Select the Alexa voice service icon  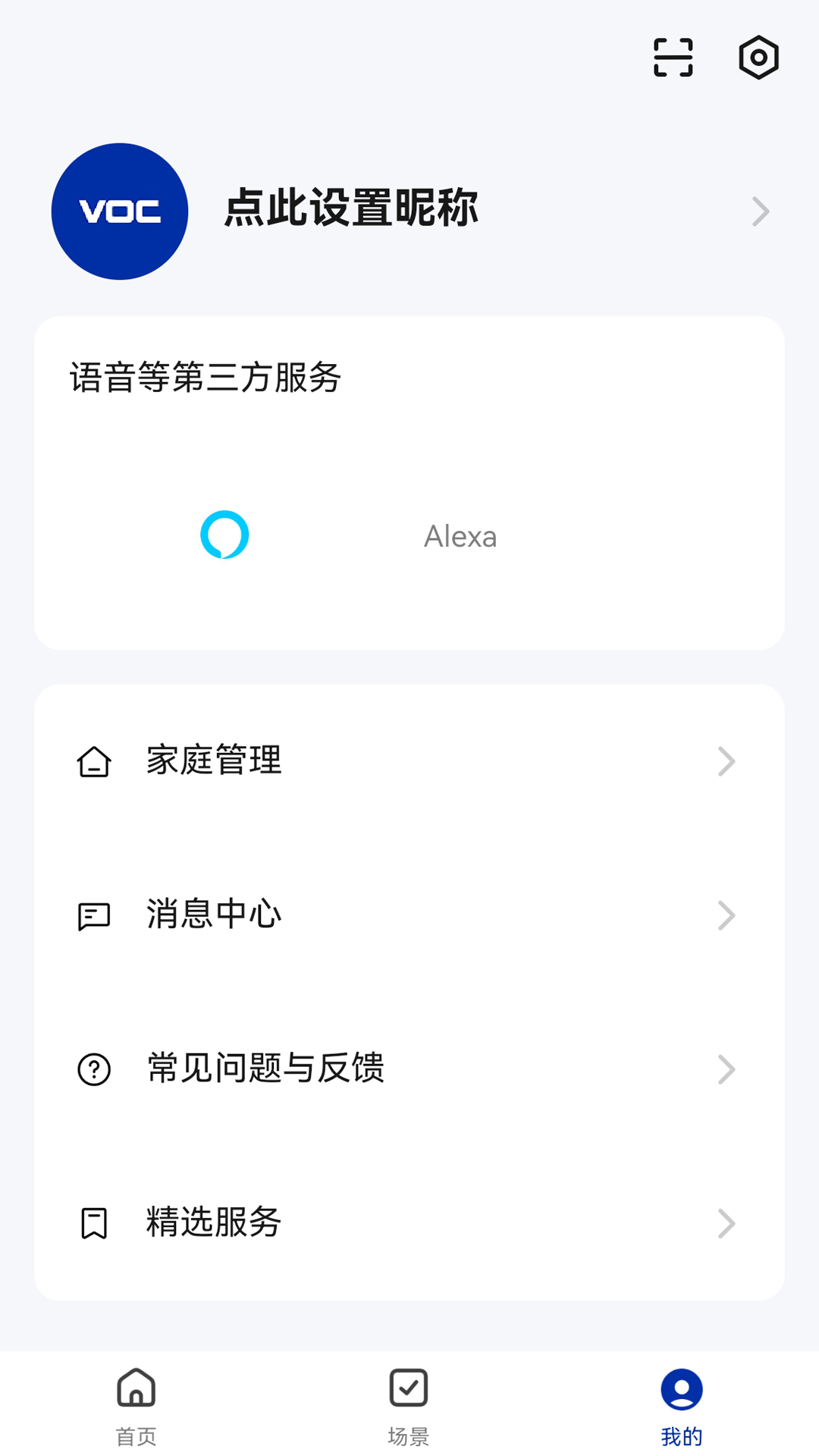coord(225,535)
